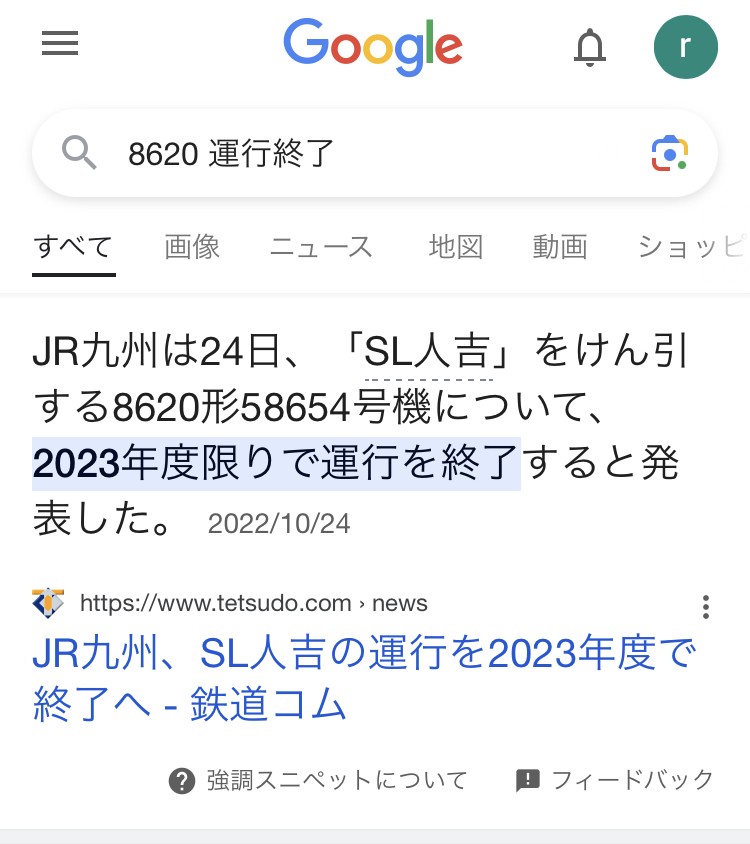The width and height of the screenshot is (750, 844).
Task: Open 強調スニペットについて info
Action: pyautogui.click(x=318, y=780)
